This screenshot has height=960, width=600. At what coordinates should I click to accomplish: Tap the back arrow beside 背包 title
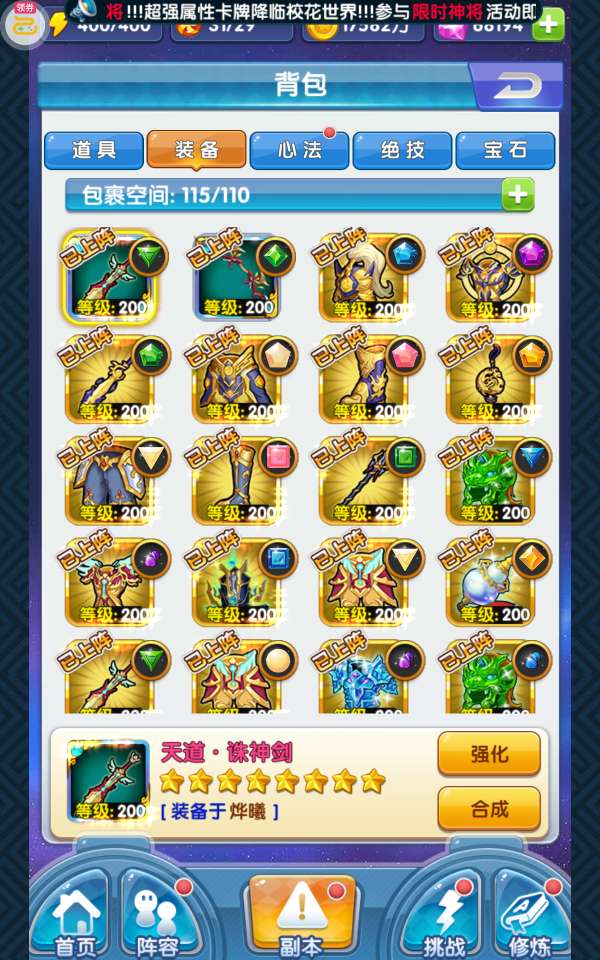click(x=517, y=86)
